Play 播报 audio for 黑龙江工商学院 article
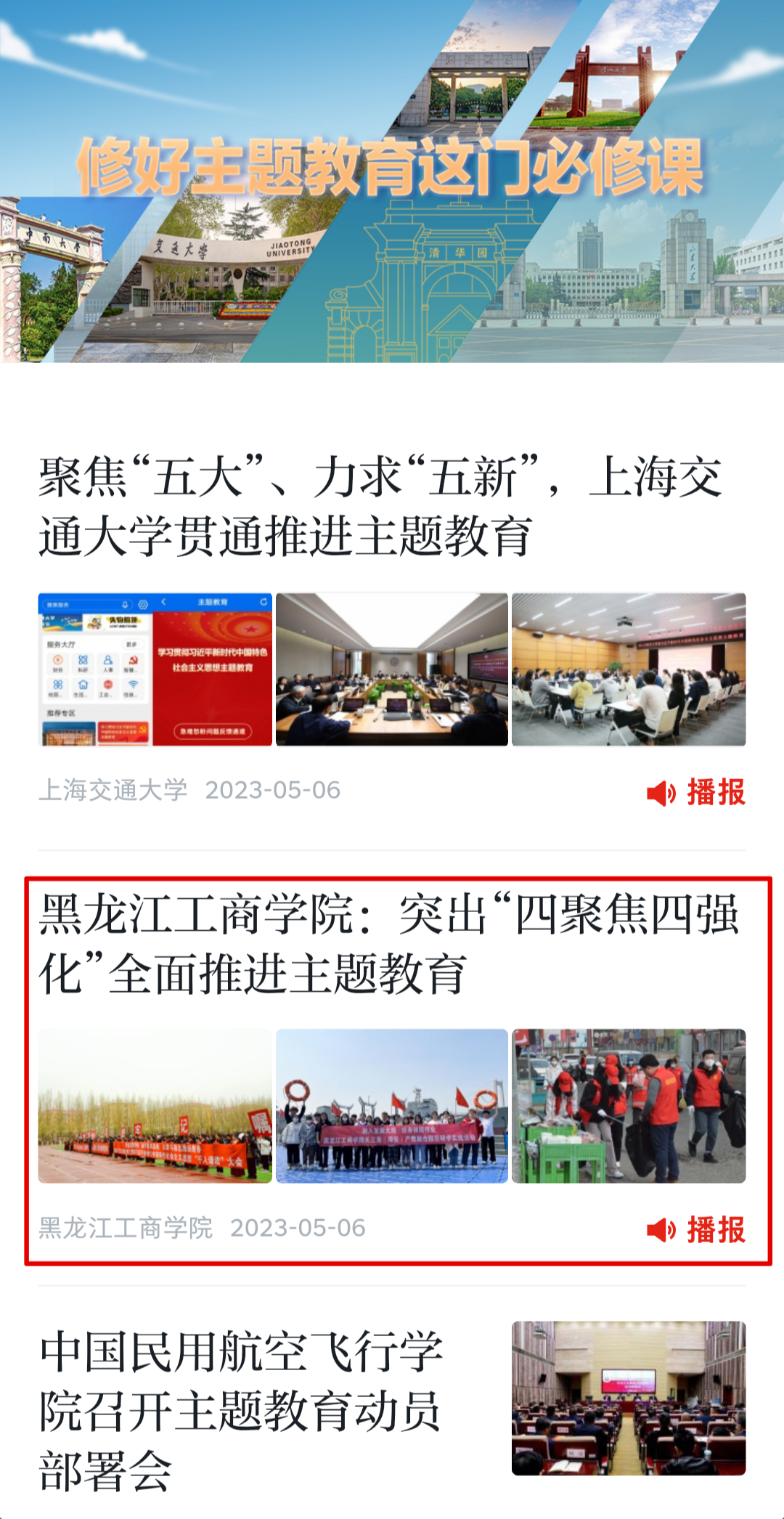 tap(697, 1230)
